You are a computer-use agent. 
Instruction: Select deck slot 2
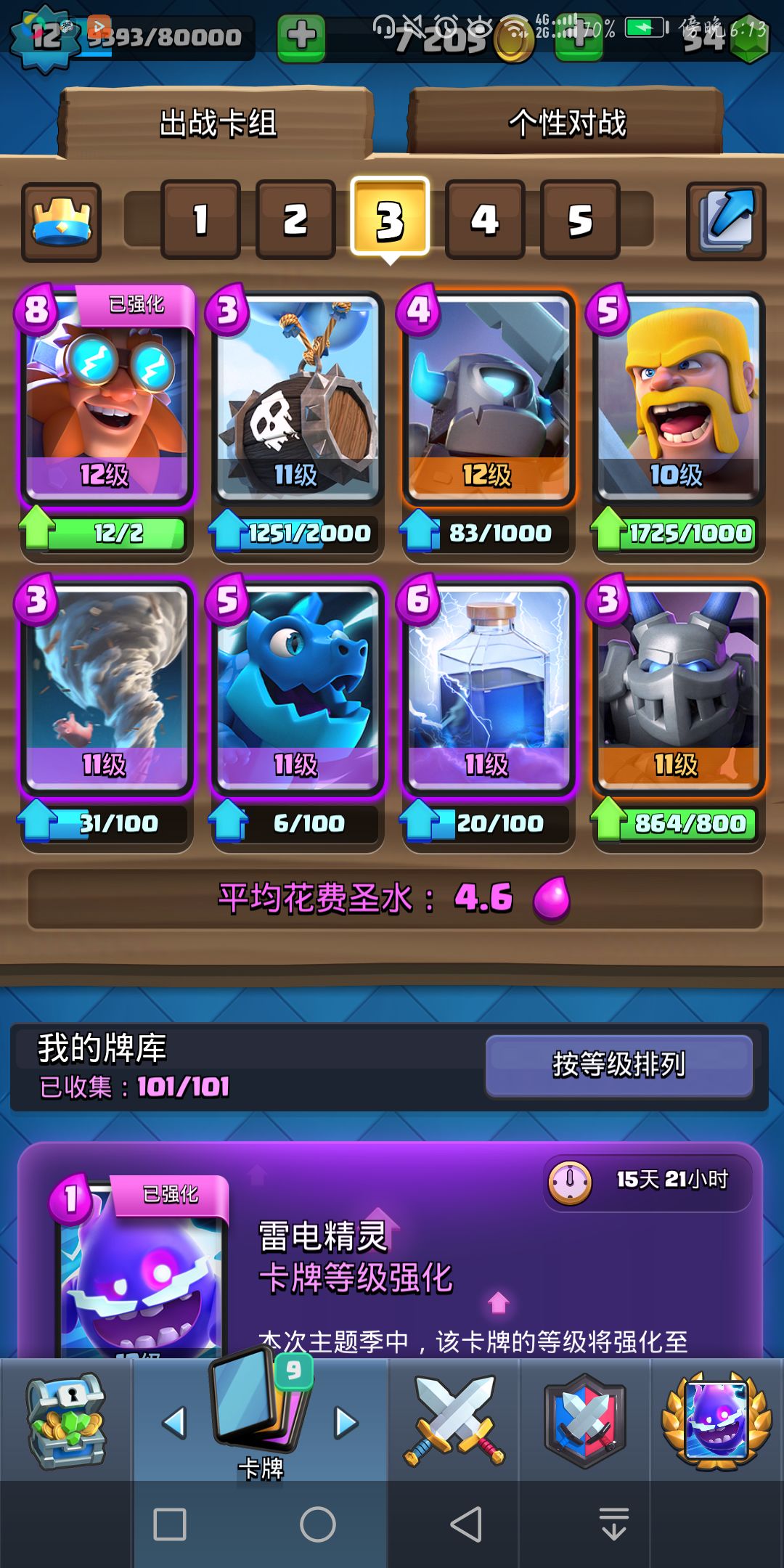coord(295,220)
